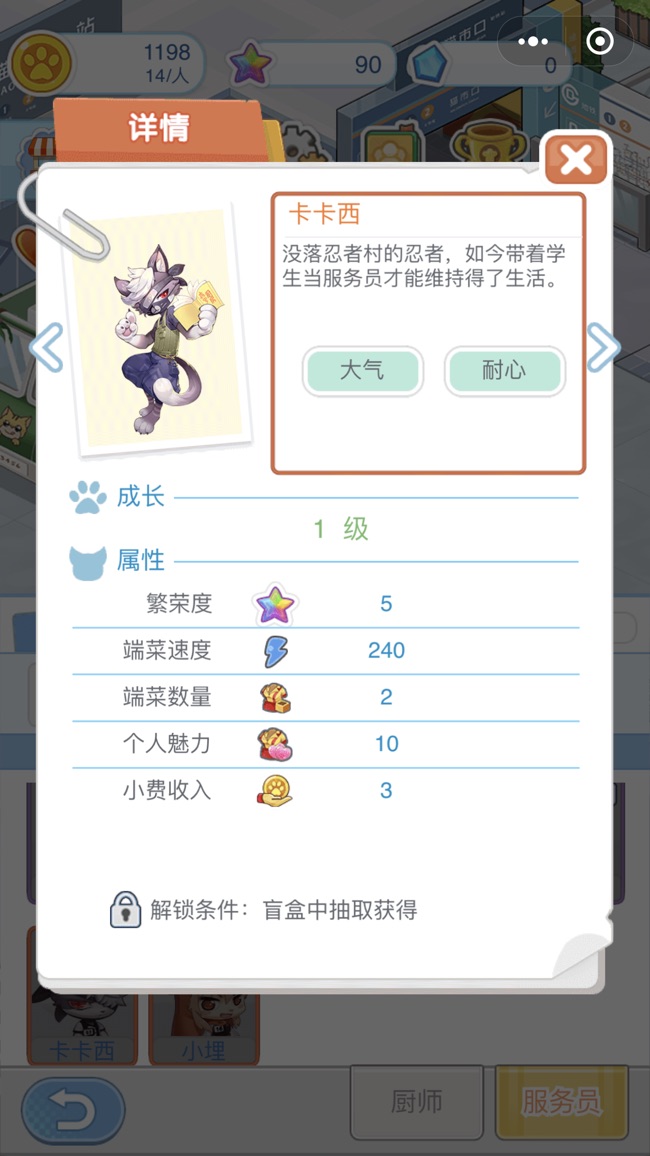The height and width of the screenshot is (1156, 650).
Task: Go to the previous character with left arrow
Action: [47, 347]
